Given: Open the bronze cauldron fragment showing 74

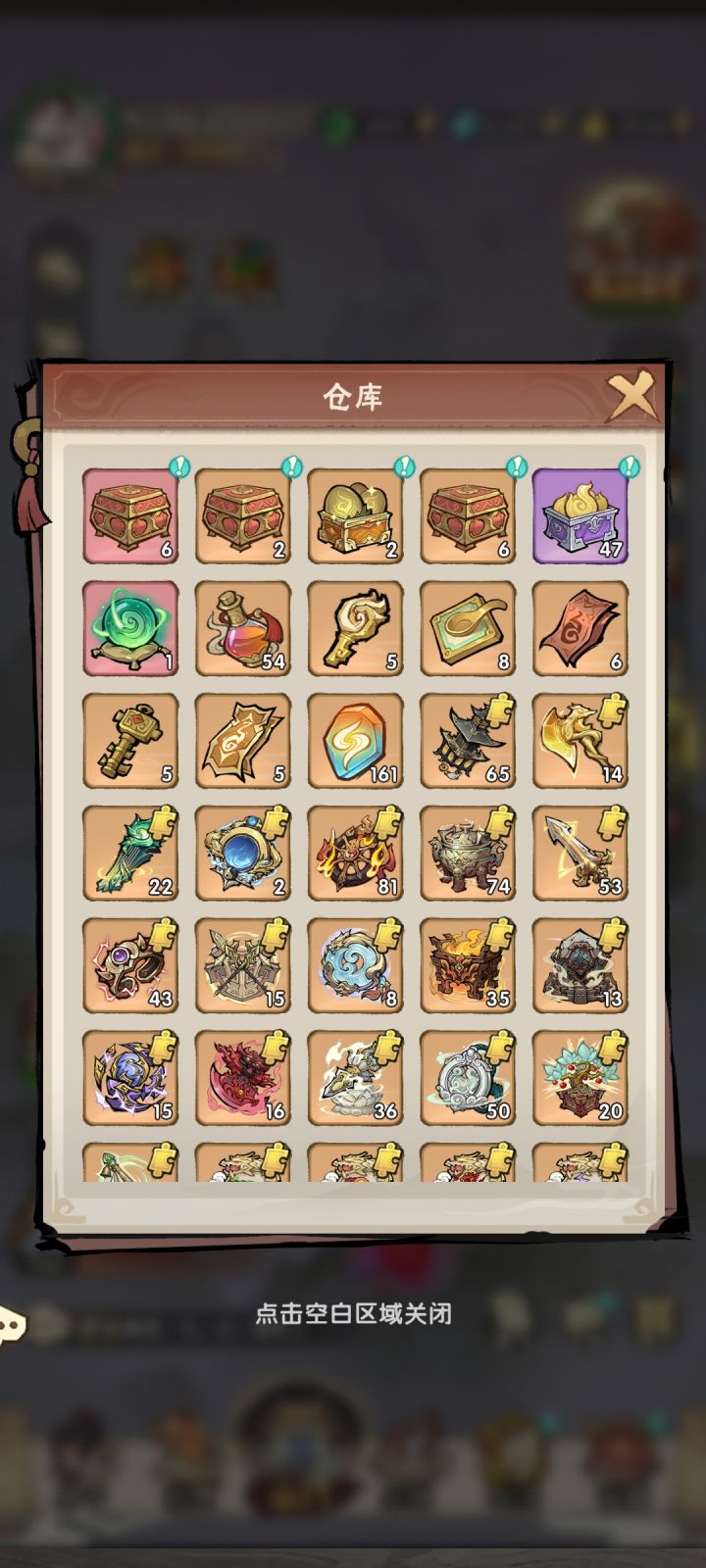Looking at the screenshot, I should [468, 853].
